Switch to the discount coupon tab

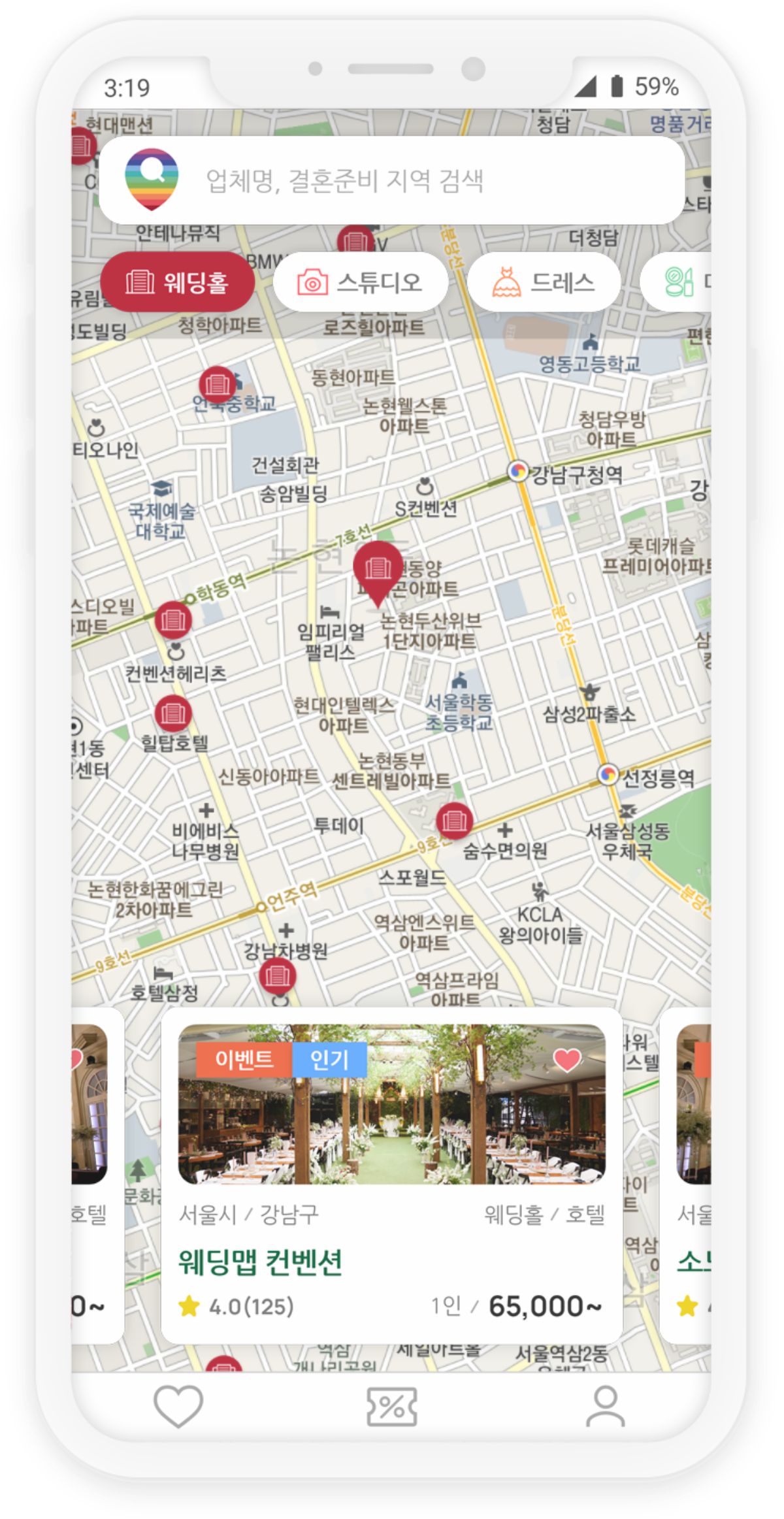click(x=392, y=1406)
